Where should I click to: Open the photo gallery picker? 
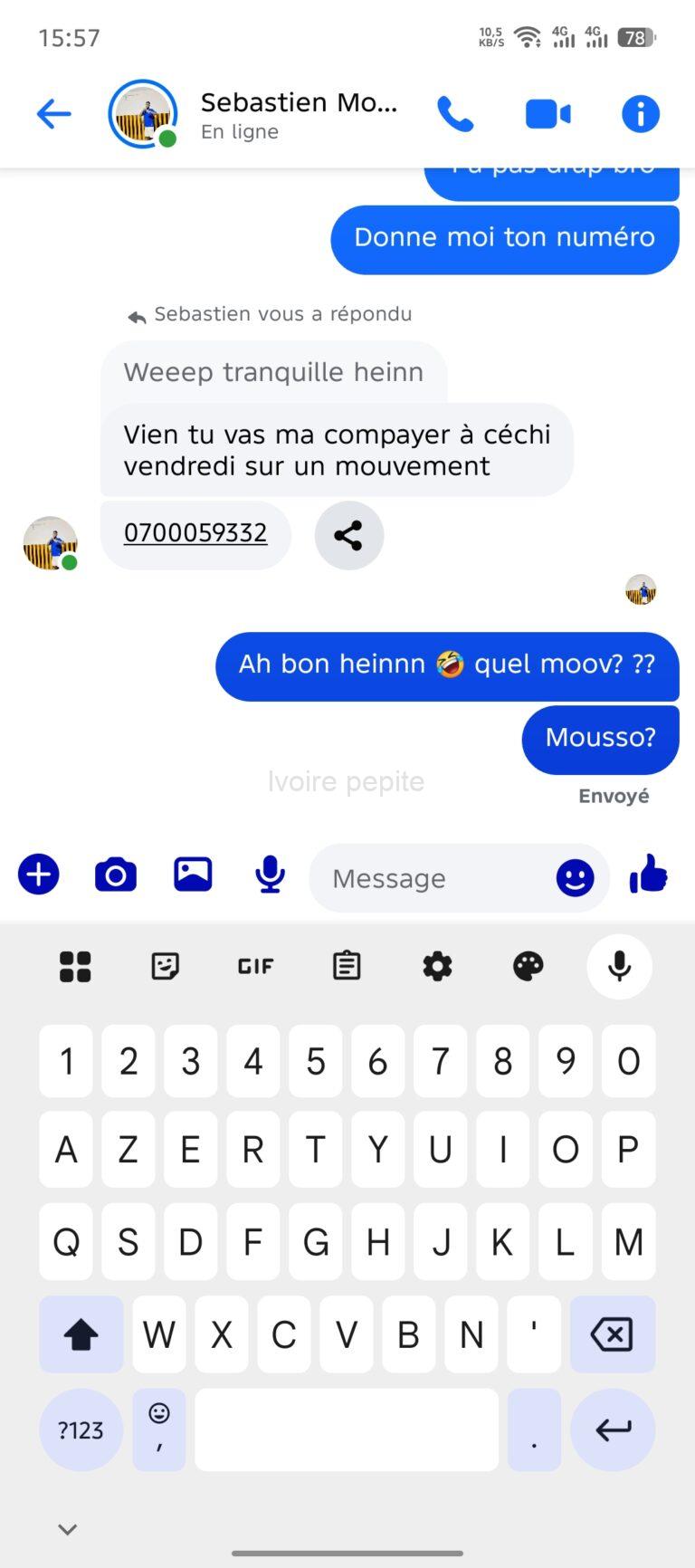click(193, 874)
